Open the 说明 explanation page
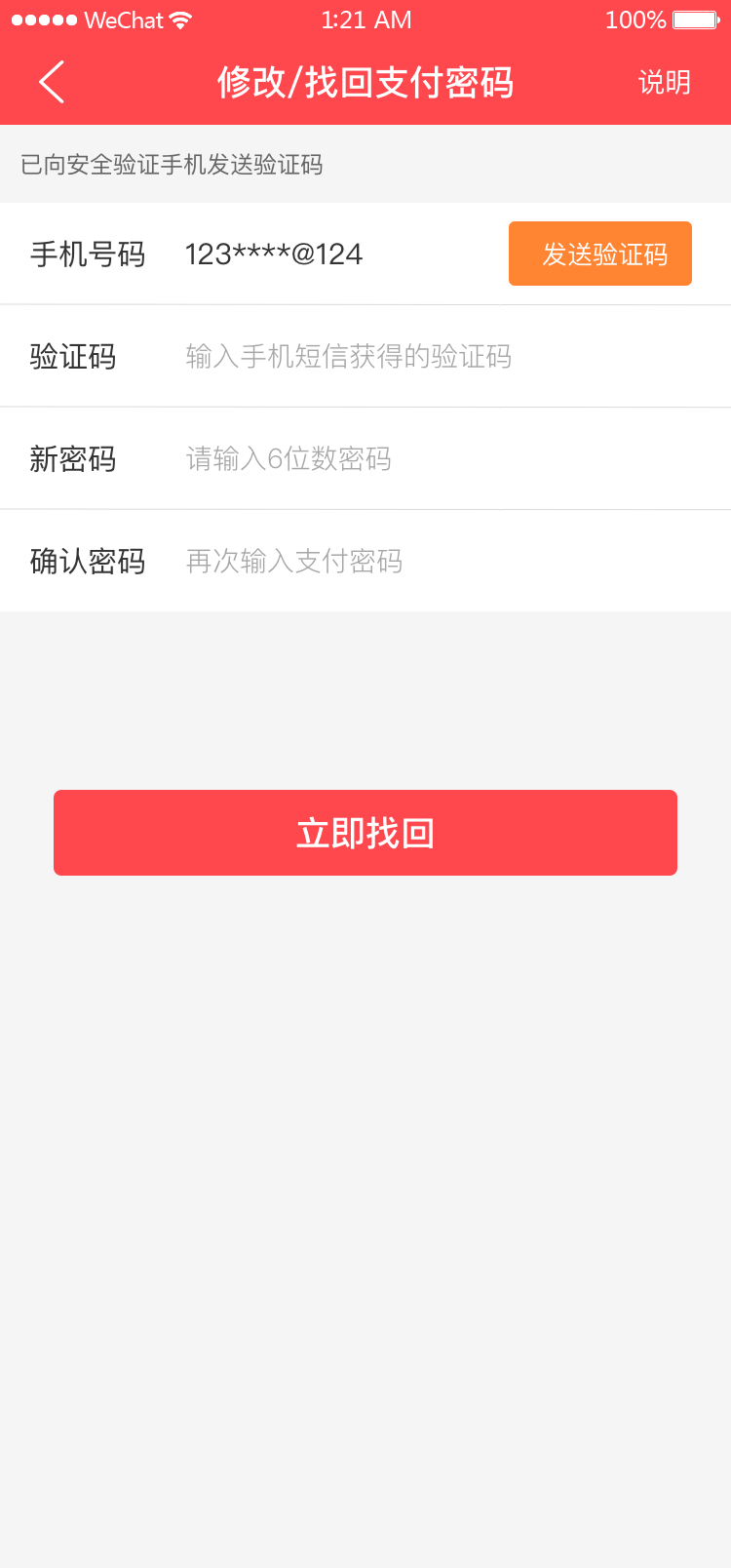Screen dimensions: 731x1568 pyautogui.click(x=664, y=83)
